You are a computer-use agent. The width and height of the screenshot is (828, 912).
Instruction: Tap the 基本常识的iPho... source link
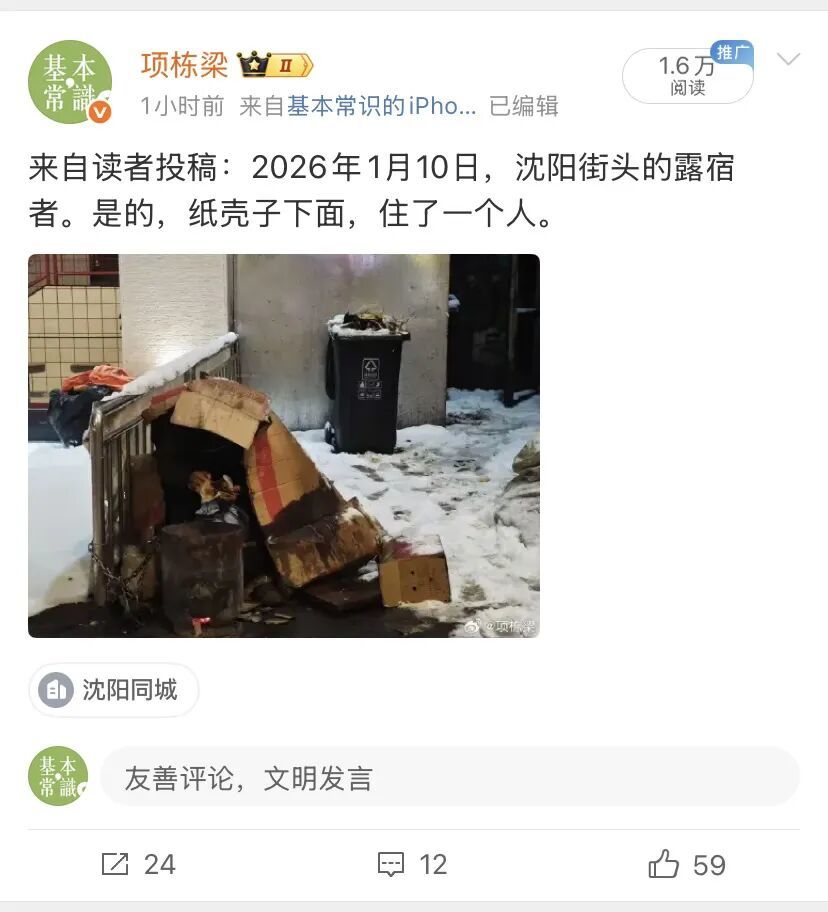point(381,107)
